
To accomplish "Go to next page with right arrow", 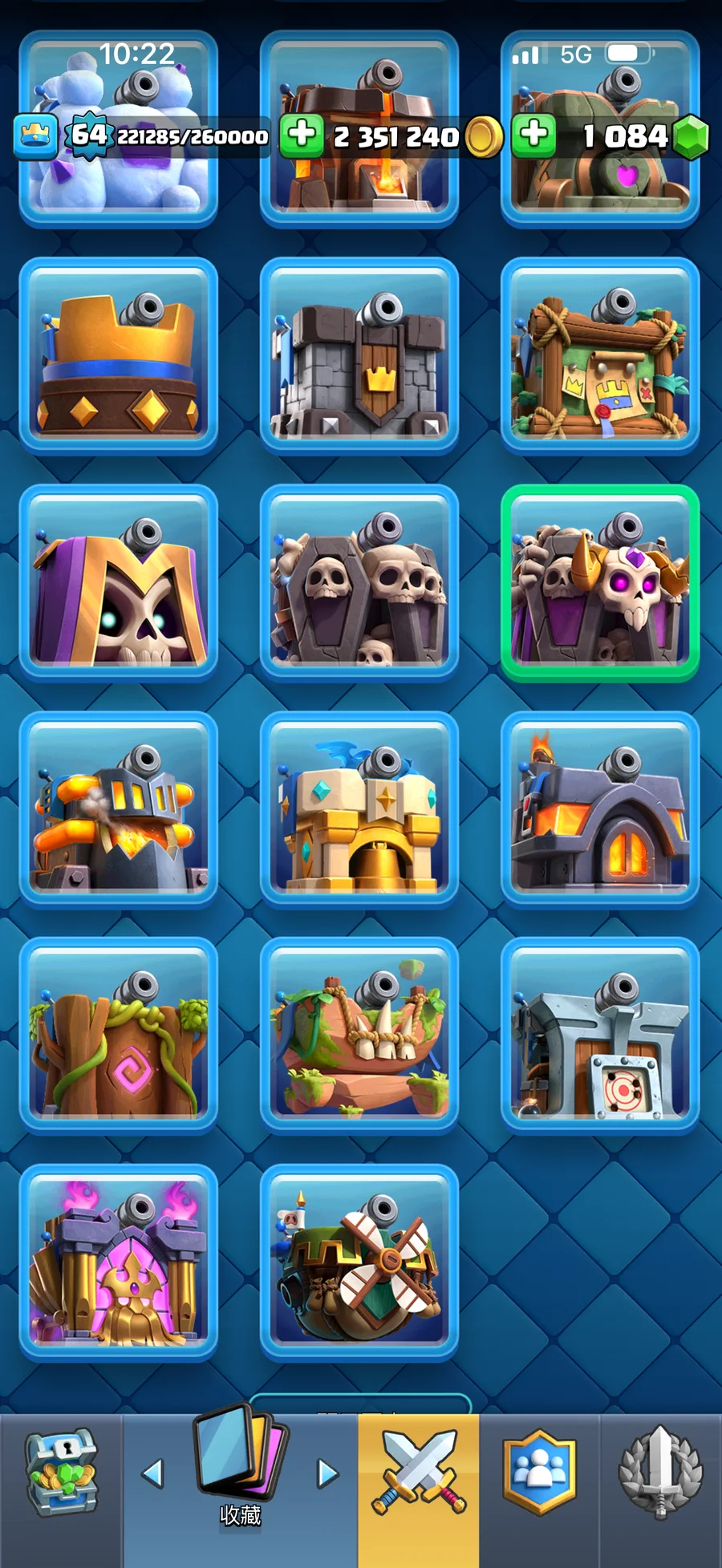I will coord(327,1473).
